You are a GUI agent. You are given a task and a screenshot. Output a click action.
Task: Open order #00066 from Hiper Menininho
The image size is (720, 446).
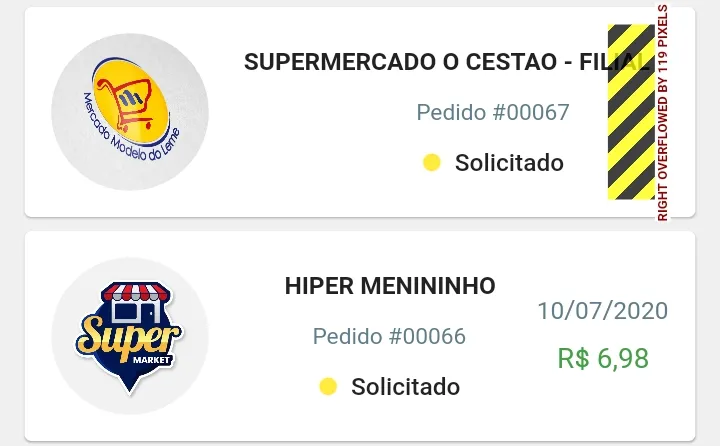[389, 336]
